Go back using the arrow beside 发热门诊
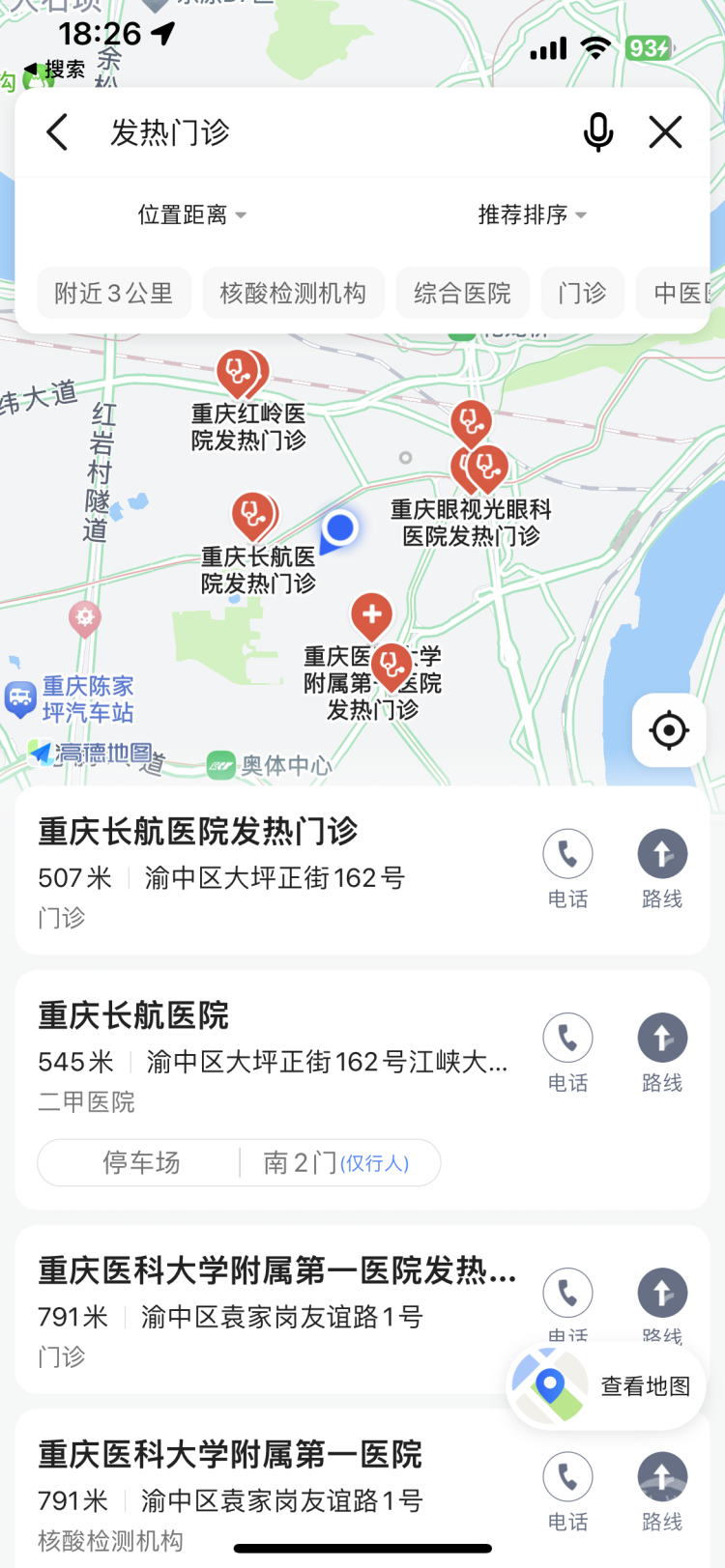 tap(57, 132)
